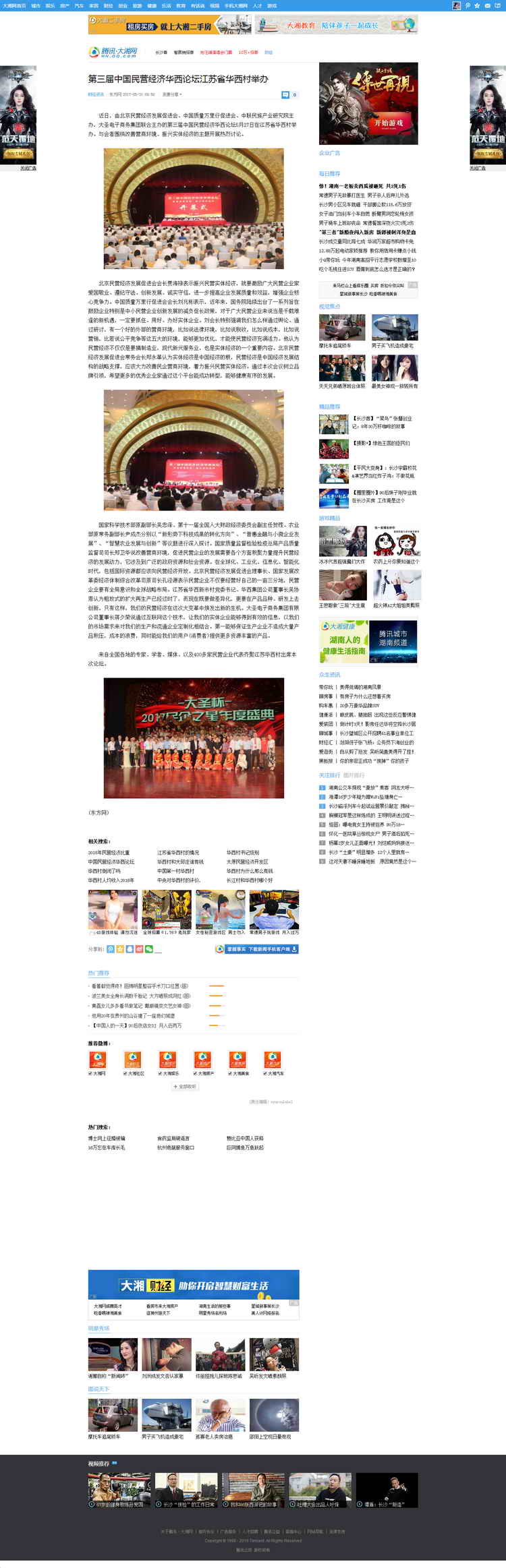The image size is (506, 1568).
Task: Open hot search 博士网上征婚被骗
Action: pyautogui.click(x=107, y=1138)
